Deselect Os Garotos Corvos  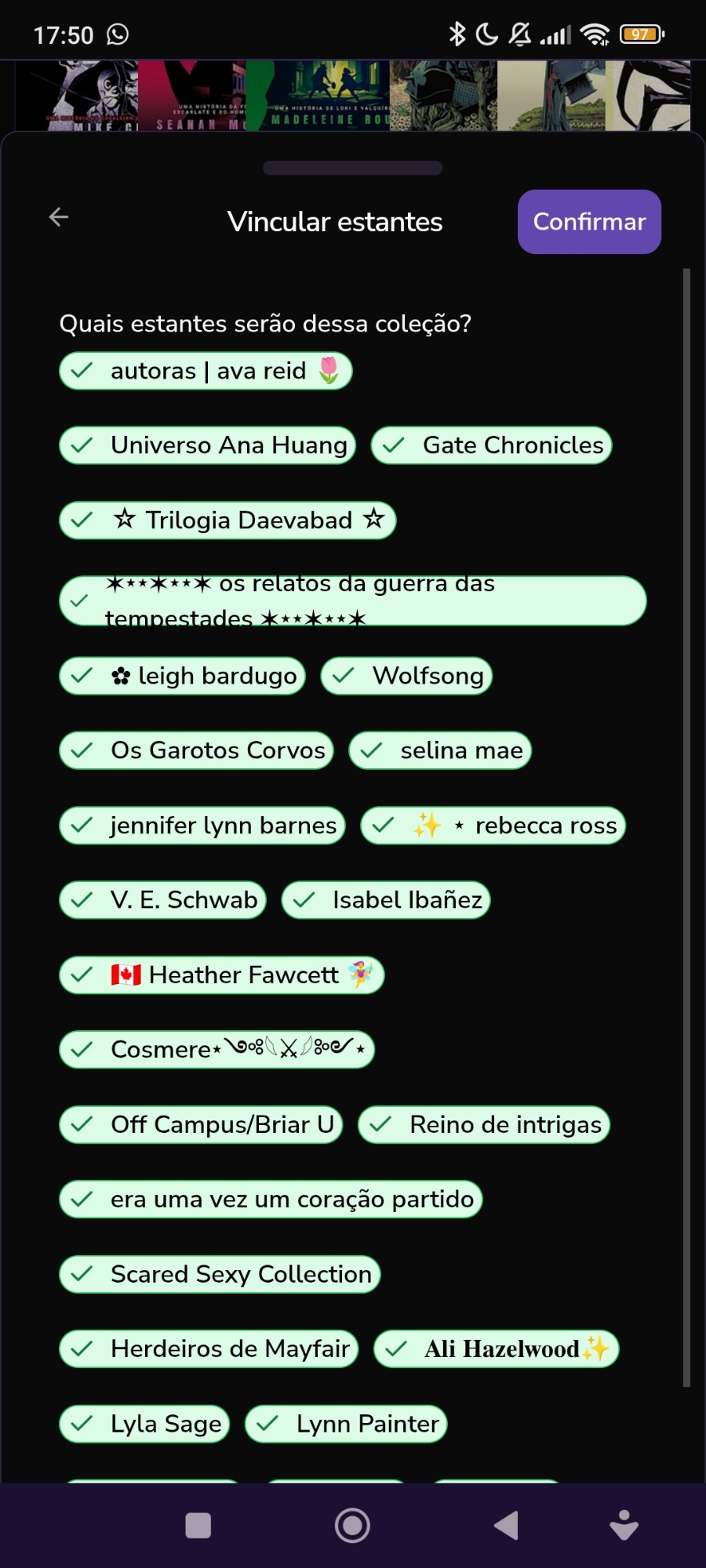click(x=196, y=750)
